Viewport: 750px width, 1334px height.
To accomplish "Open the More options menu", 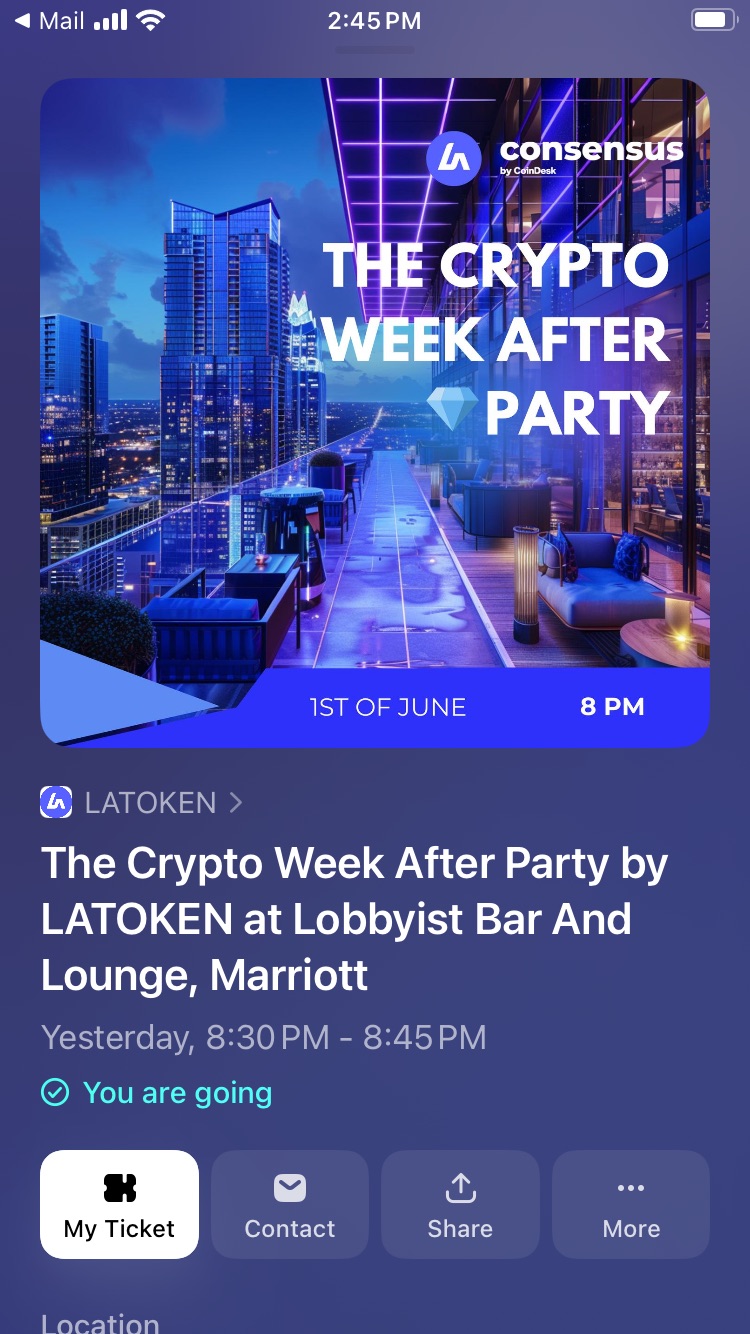I will tap(631, 1204).
